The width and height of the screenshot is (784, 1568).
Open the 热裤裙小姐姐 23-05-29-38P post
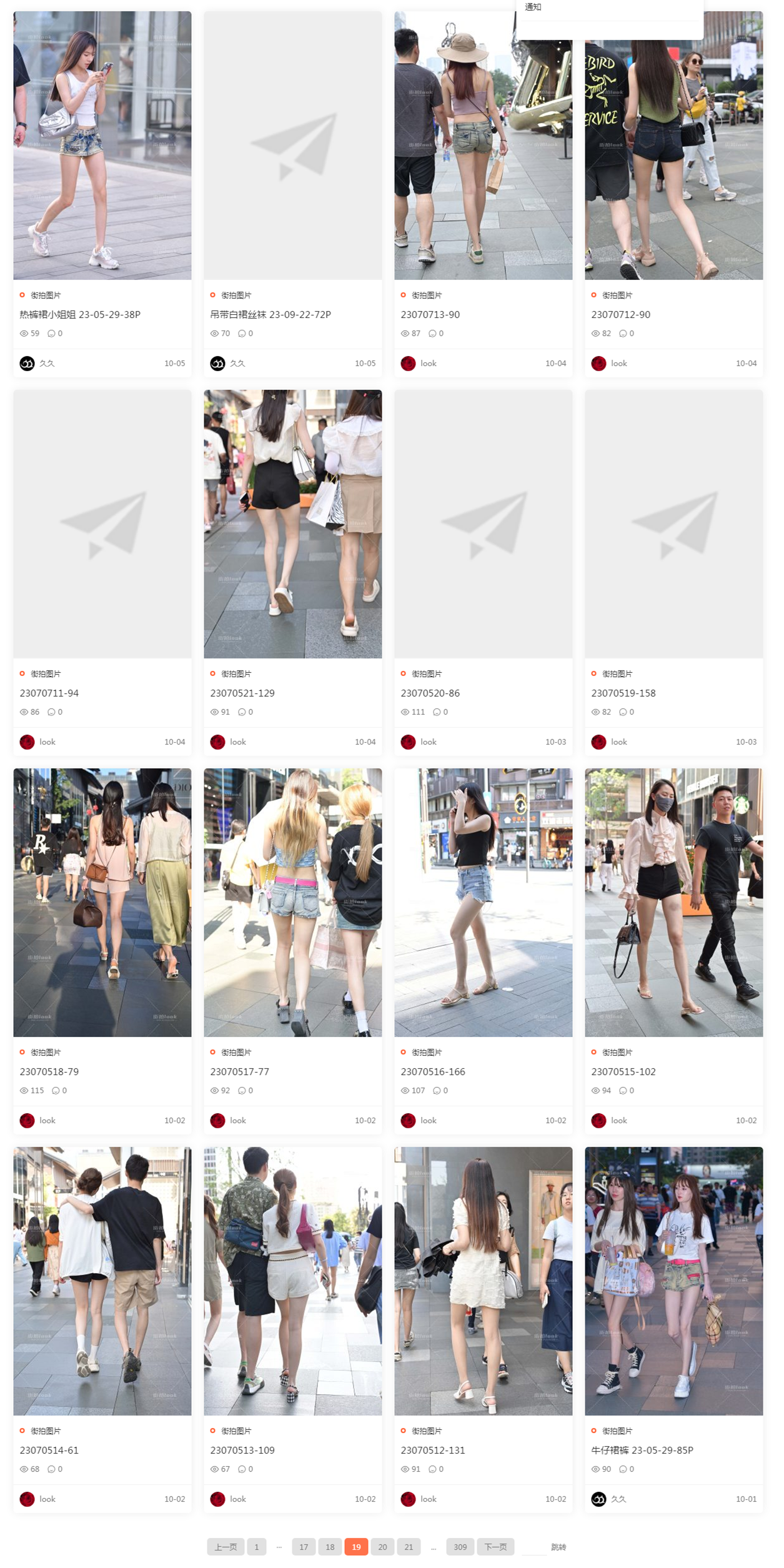coord(80,314)
